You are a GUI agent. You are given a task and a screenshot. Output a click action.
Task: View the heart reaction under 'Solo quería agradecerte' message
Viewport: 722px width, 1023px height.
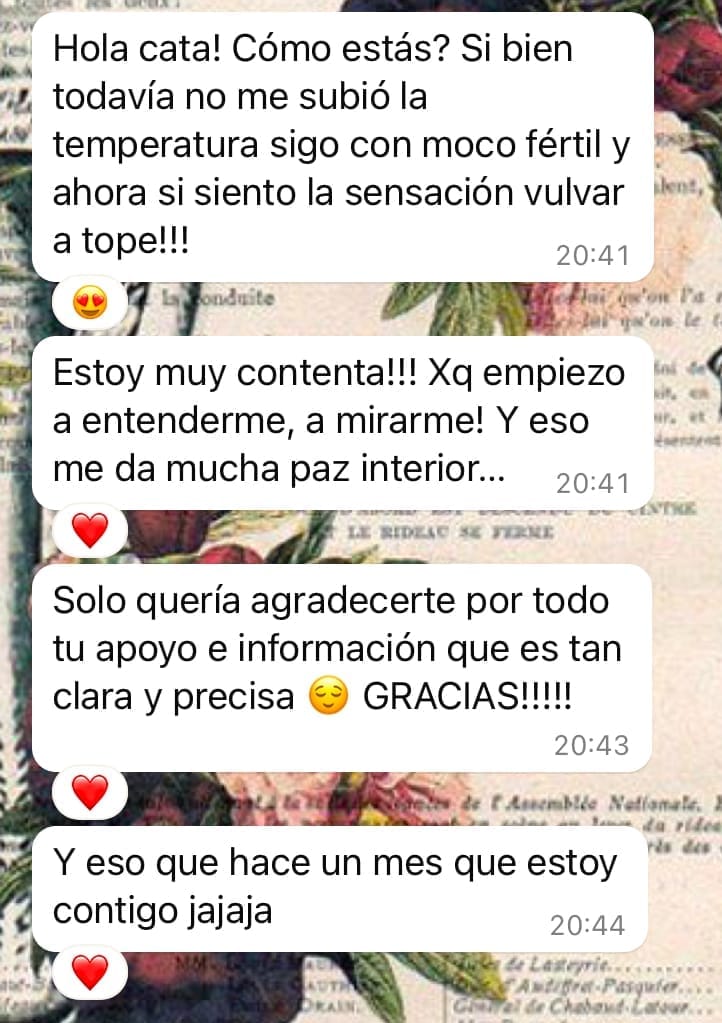click(x=90, y=792)
